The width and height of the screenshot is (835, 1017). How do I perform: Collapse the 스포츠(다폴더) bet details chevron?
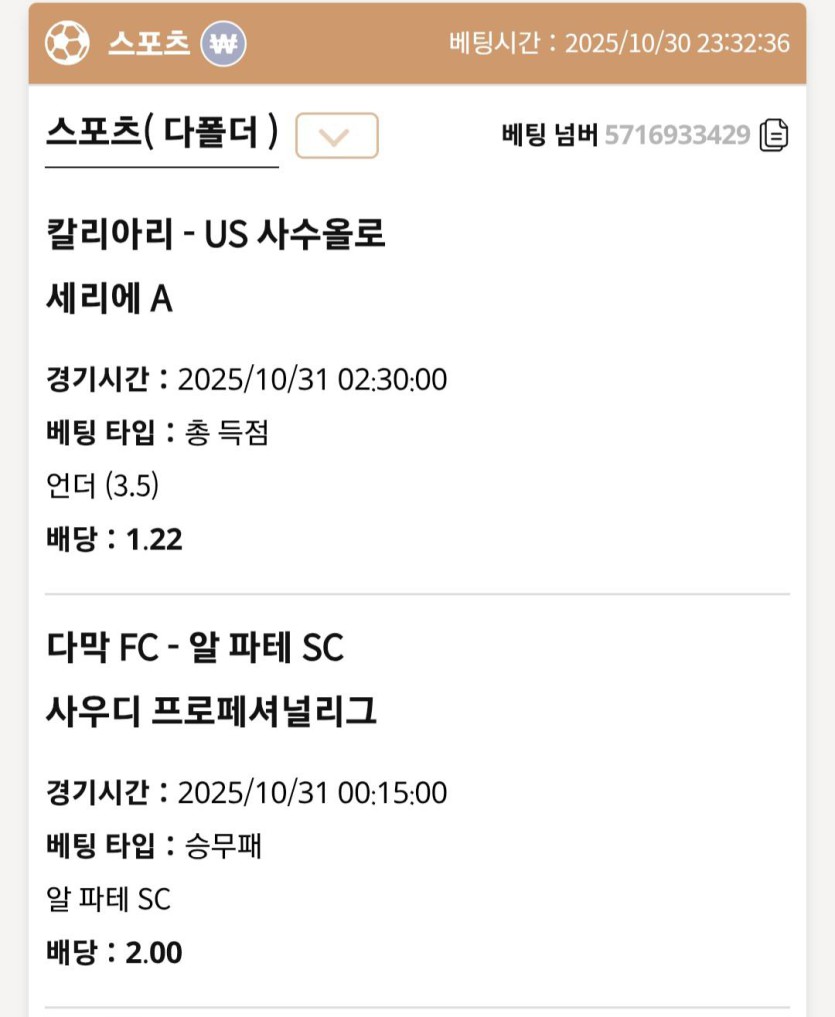(x=337, y=136)
